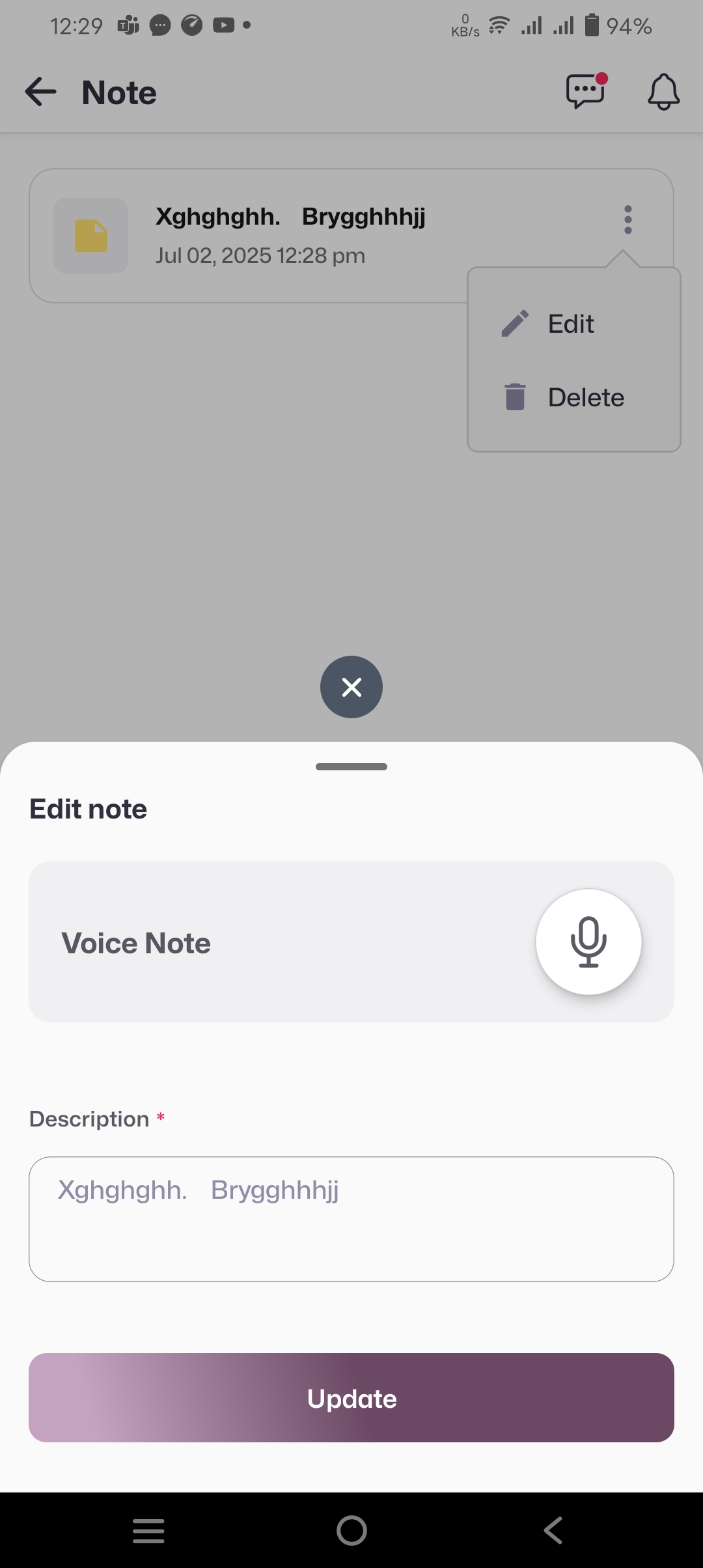The height and width of the screenshot is (1568, 703).
Task: Open the notifications bell
Action: [663, 92]
